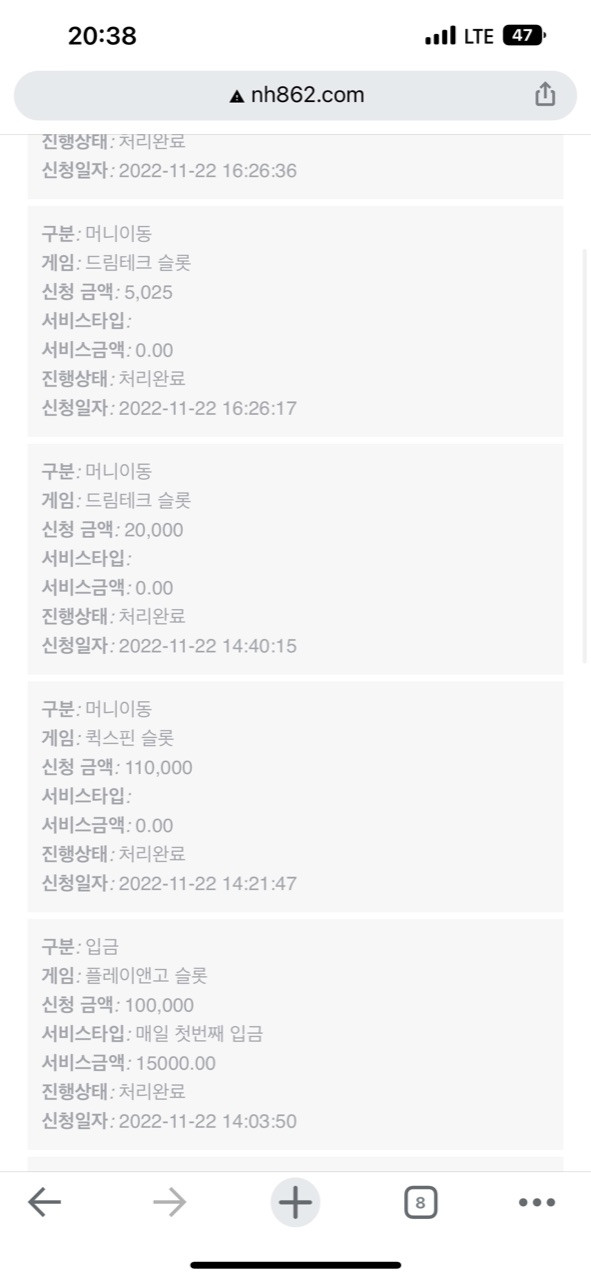Viewport: 591px width, 1280px height.
Task: Open the browser's three-dot menu
Action: 537,1202
